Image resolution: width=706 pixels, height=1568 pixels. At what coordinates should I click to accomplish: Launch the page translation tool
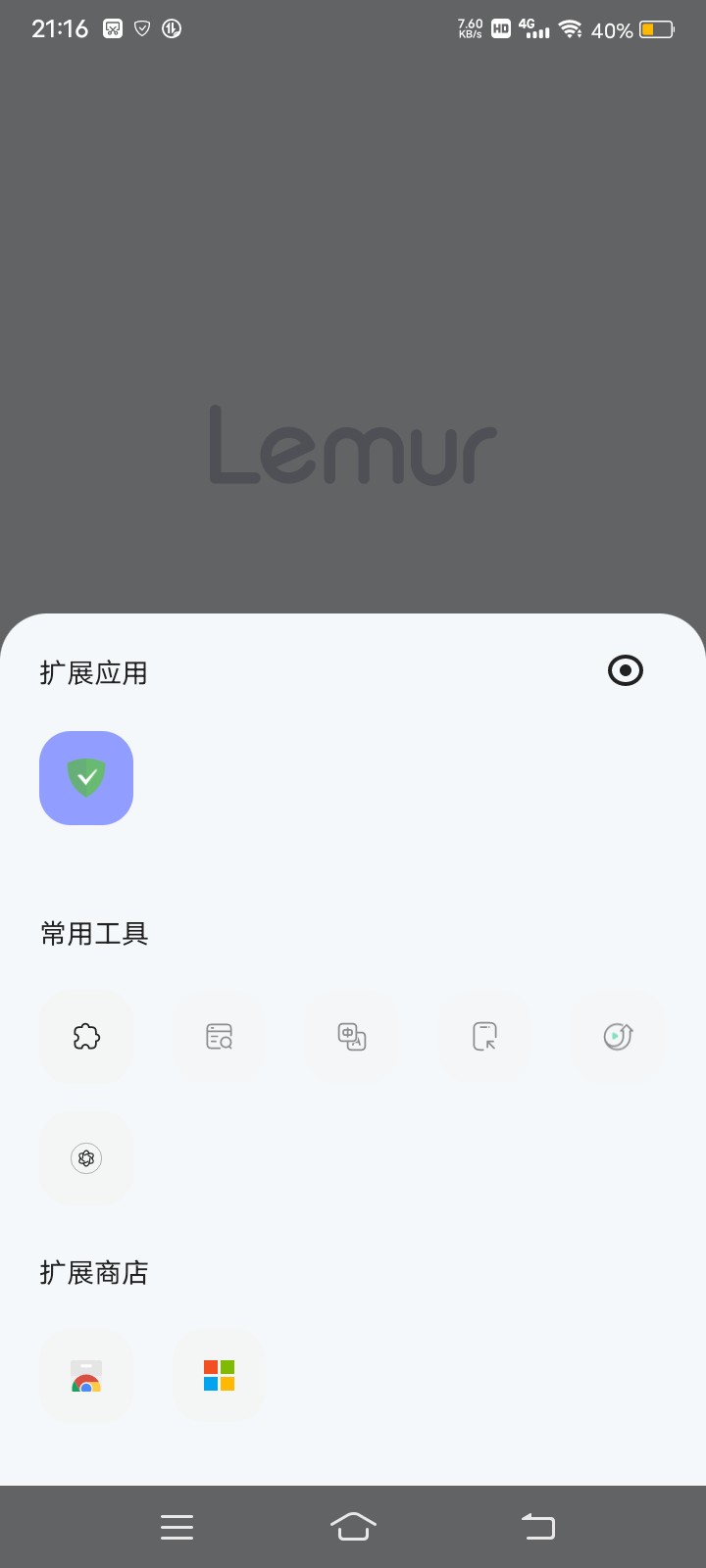[352, 1037]
